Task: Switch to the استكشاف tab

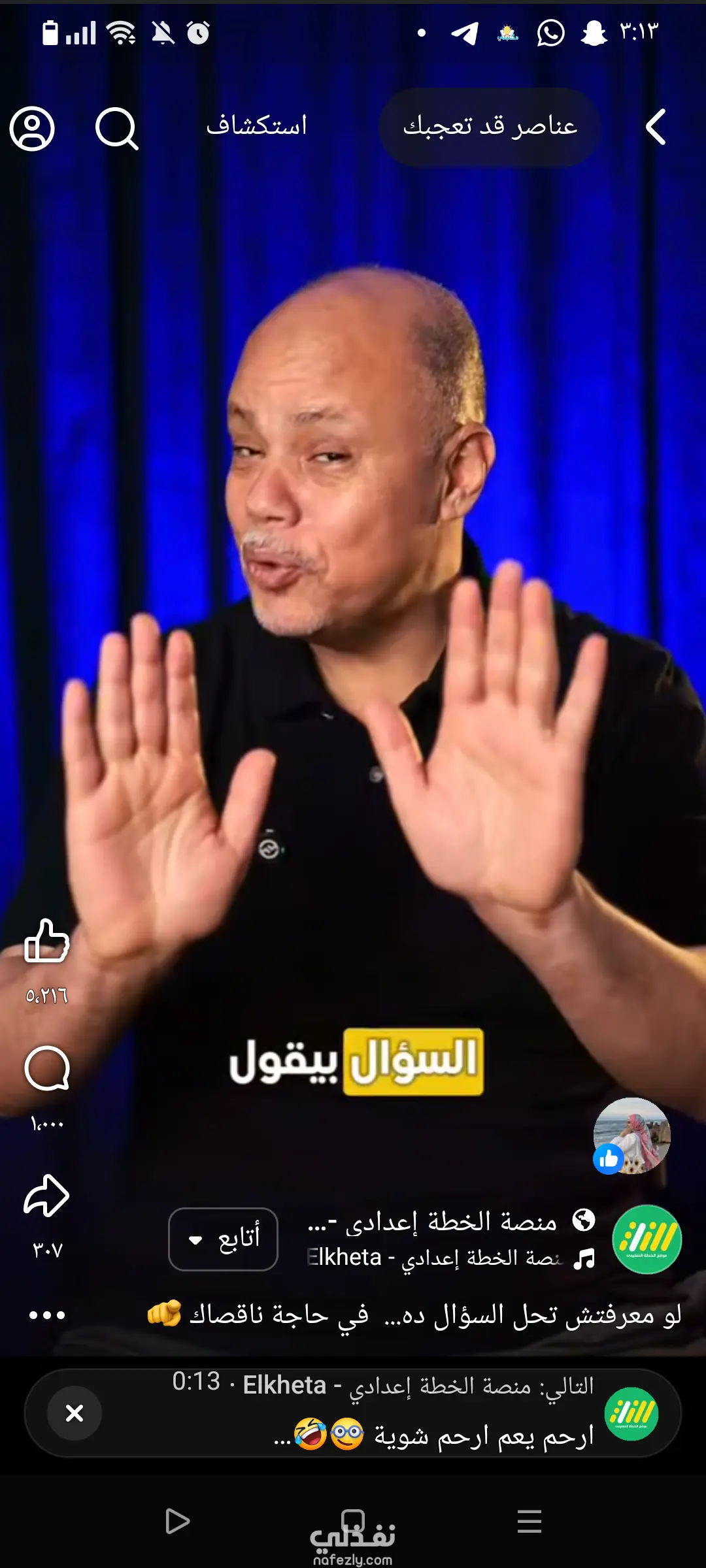Action: click(x=256, y=125)
